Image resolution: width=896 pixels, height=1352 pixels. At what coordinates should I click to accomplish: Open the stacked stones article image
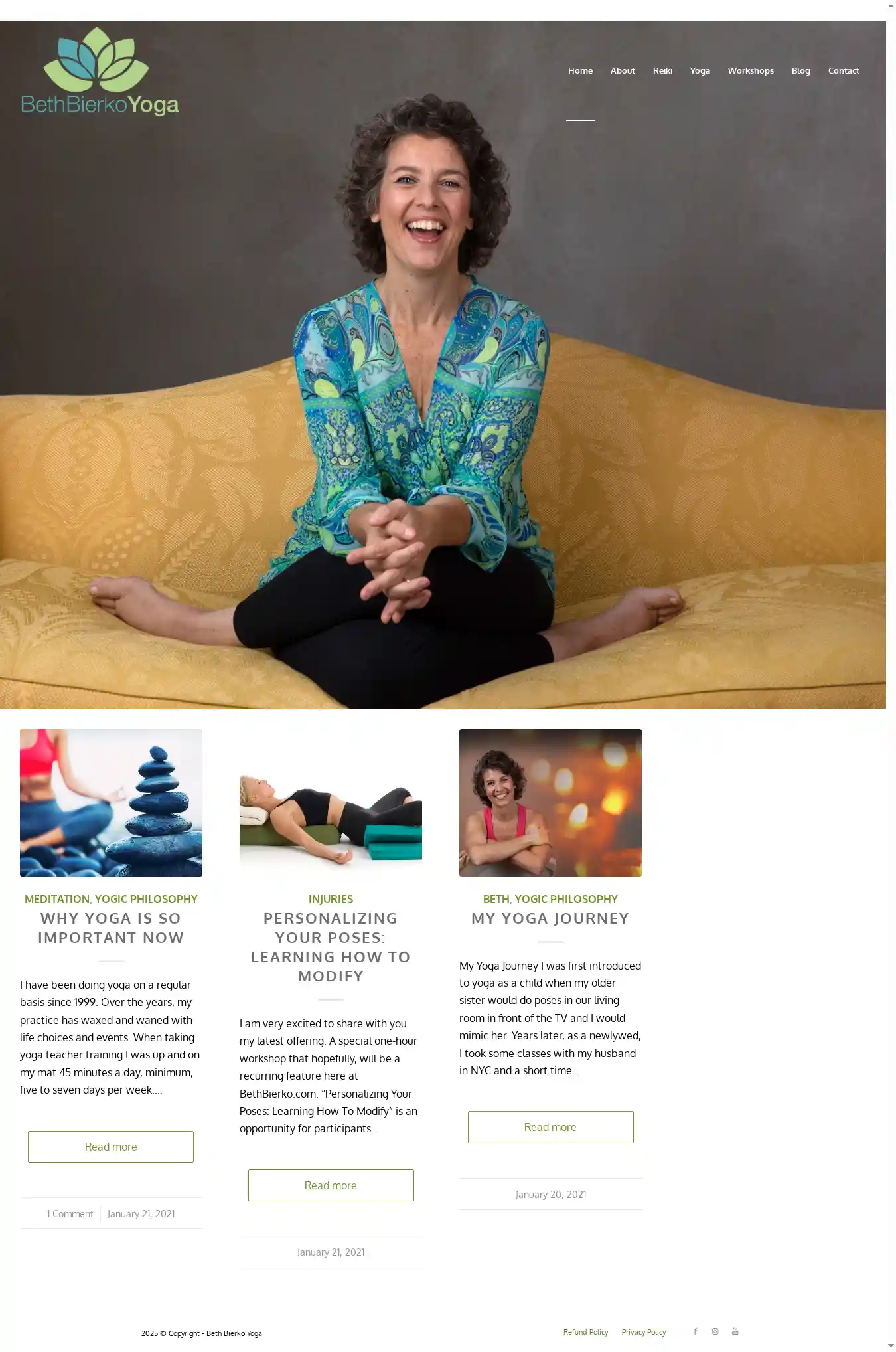tap(111, 802)
